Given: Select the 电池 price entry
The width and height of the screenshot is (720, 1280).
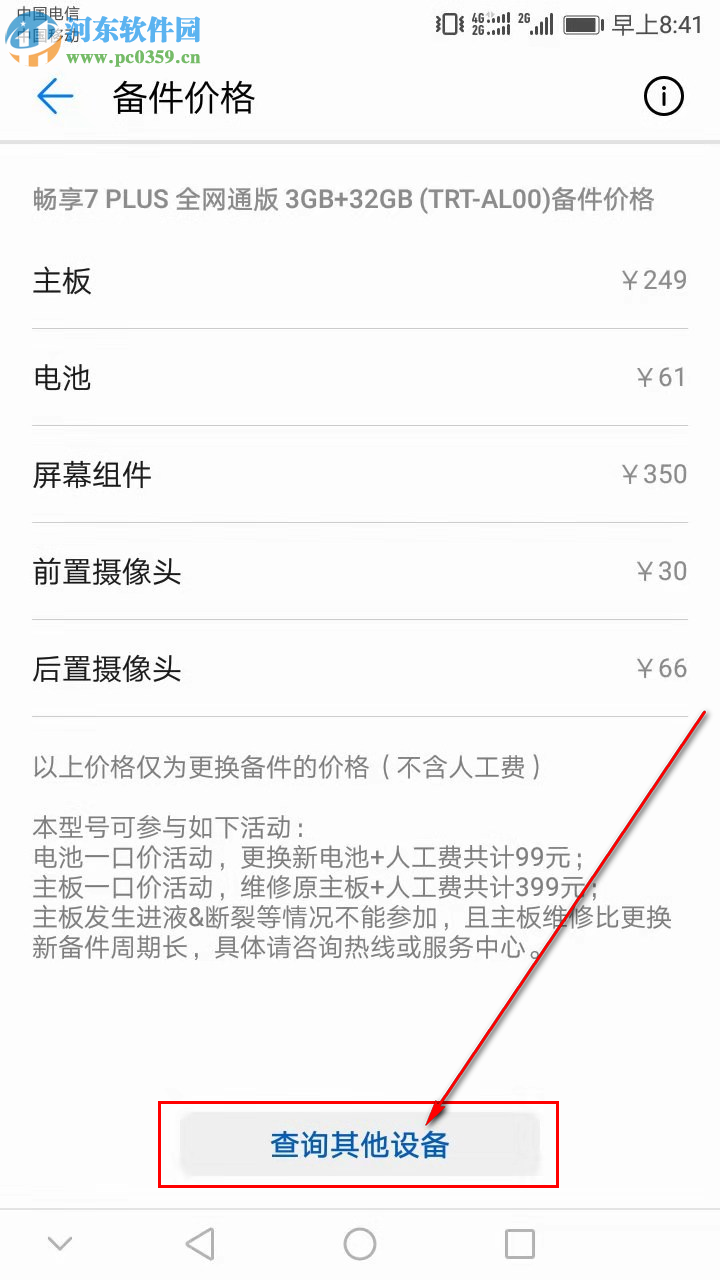Looking at the screenshot, I should click(62, 378).
